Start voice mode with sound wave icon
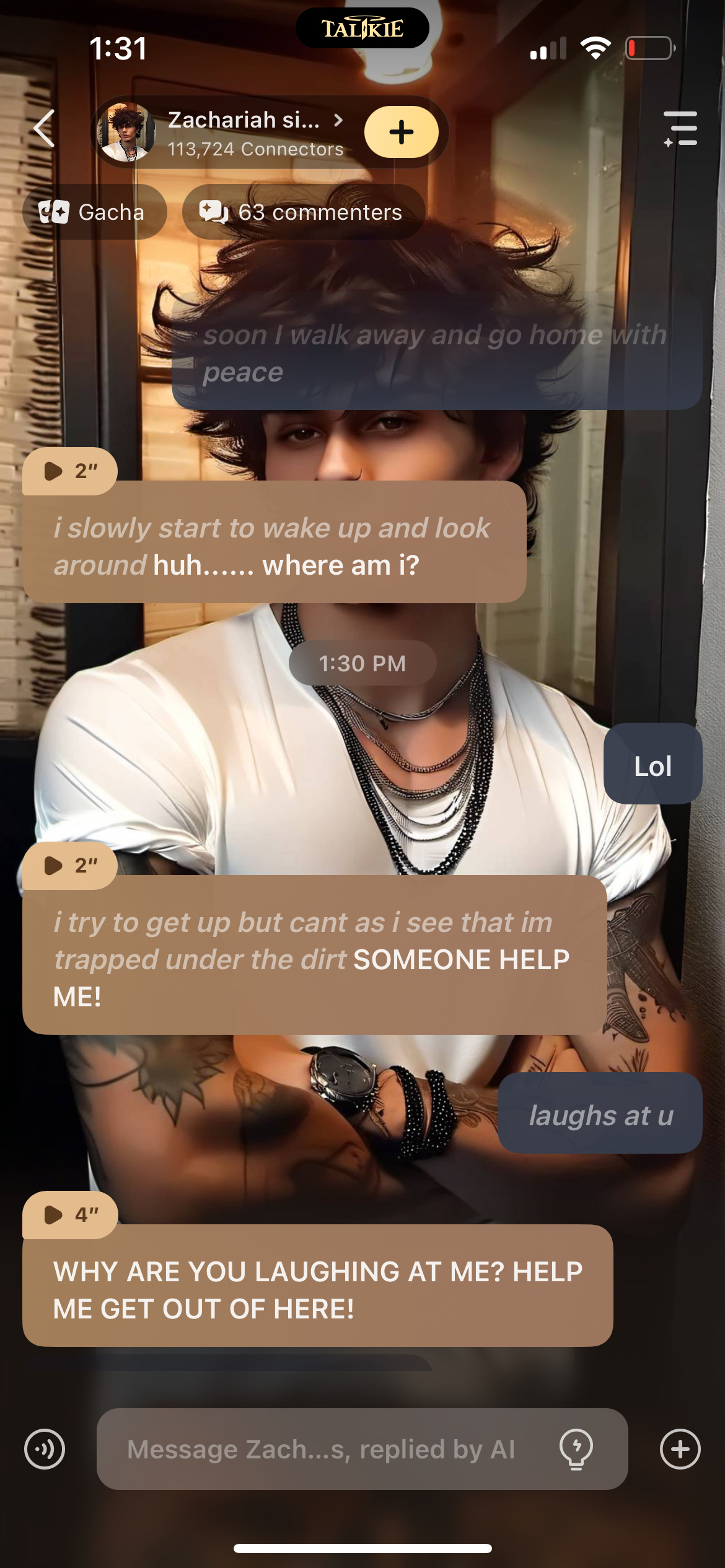 click(45, 1449)
